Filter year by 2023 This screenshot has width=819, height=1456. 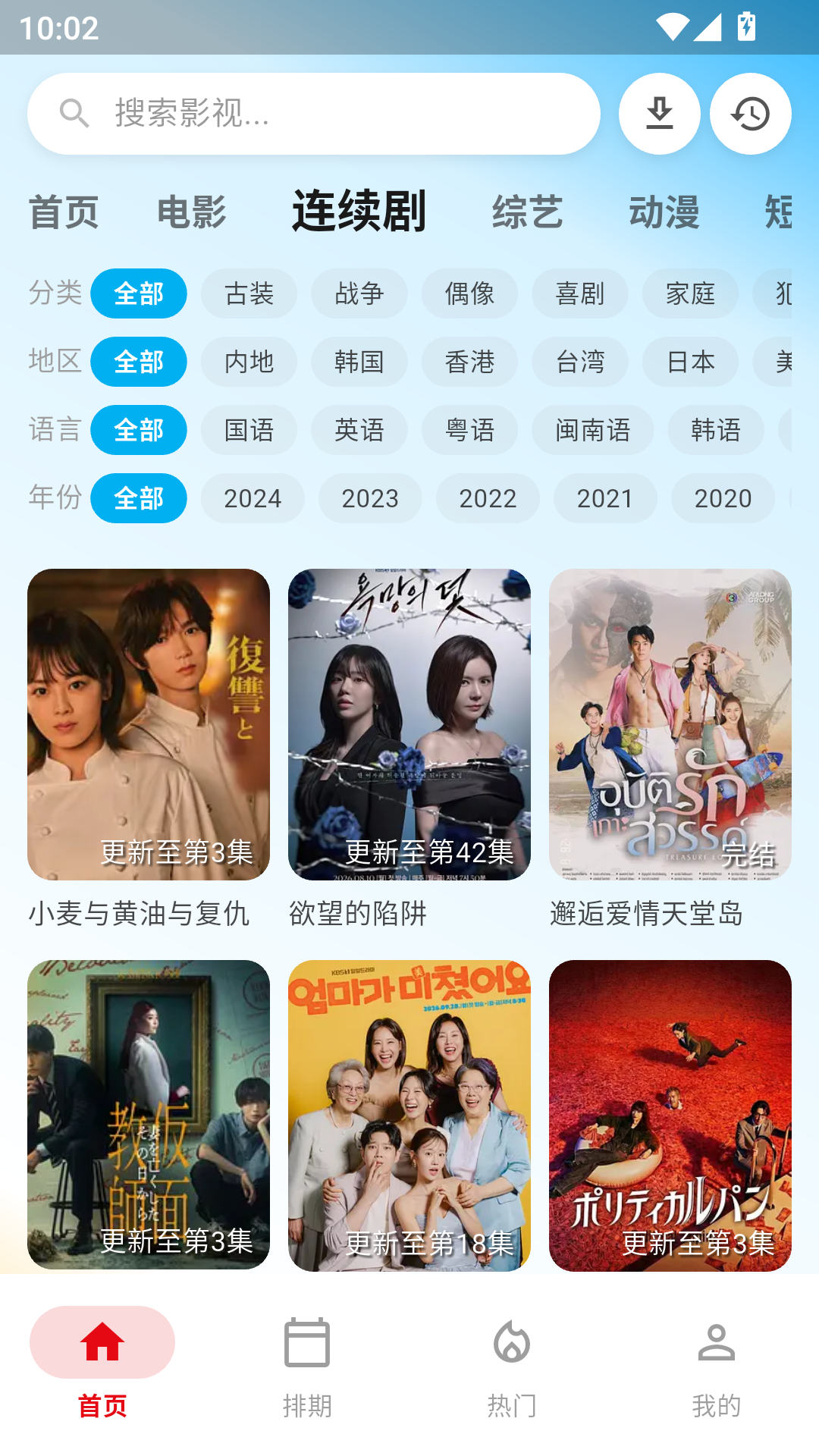(370, 498)
